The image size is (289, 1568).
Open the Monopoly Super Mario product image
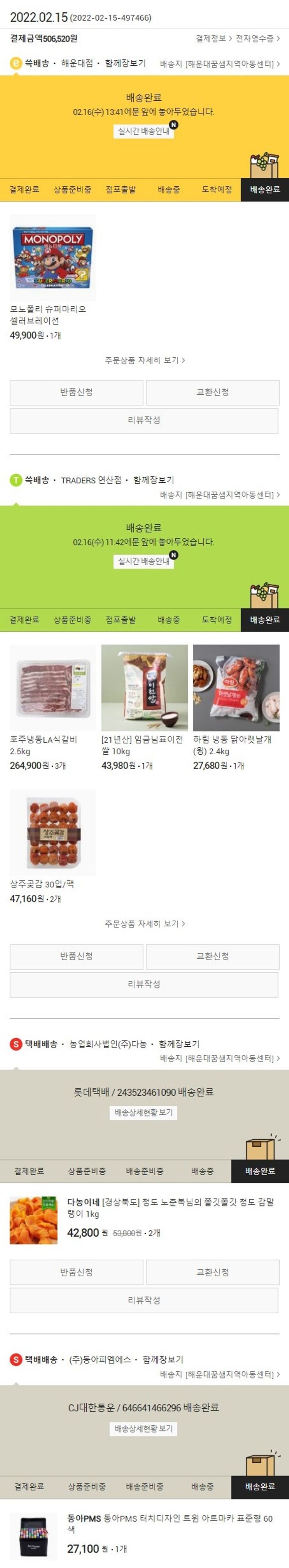[x=53, y=257]
